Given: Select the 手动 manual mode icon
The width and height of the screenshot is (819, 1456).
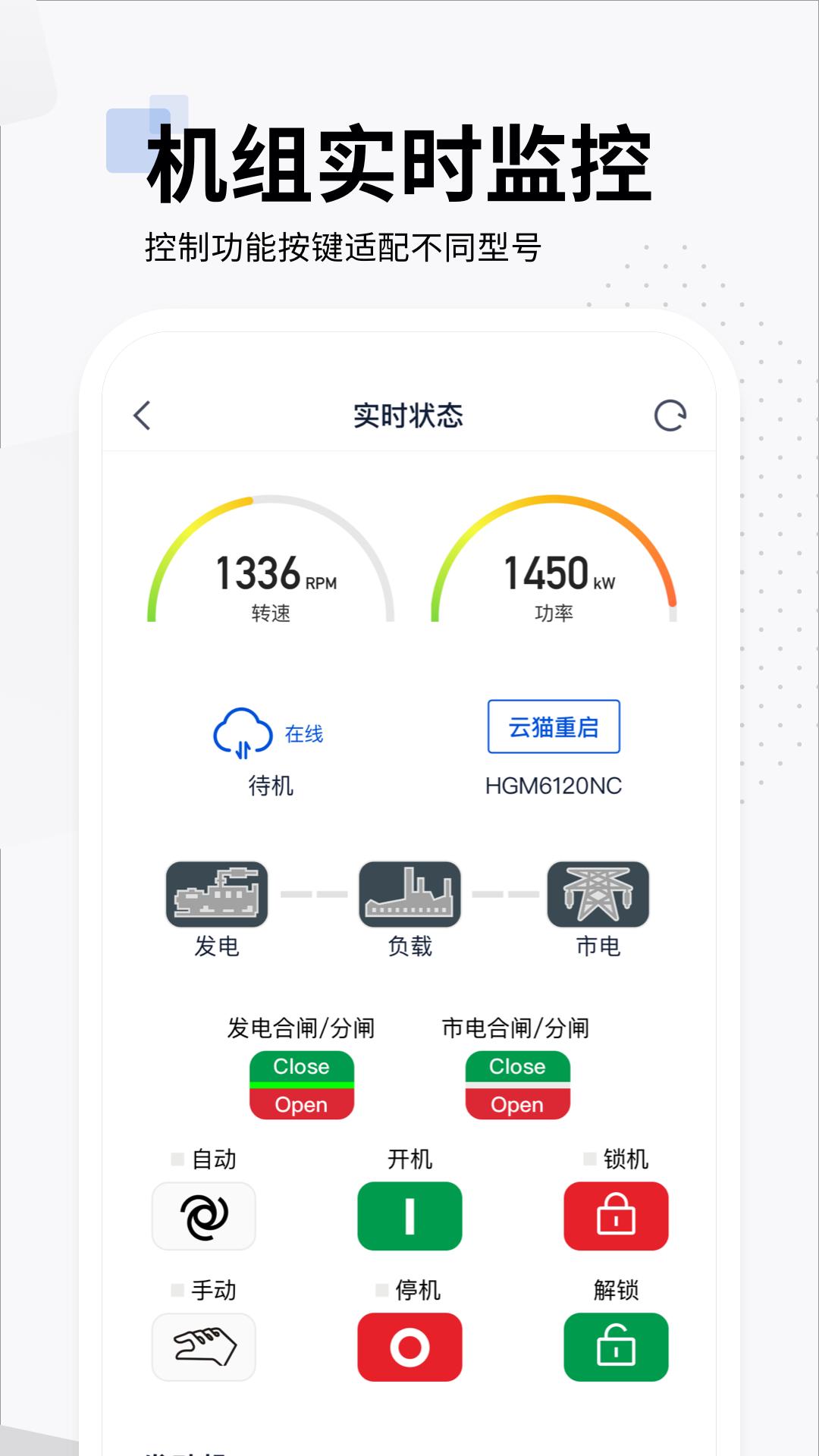Looking at the screenshot, I should (x=204, y=1347).
